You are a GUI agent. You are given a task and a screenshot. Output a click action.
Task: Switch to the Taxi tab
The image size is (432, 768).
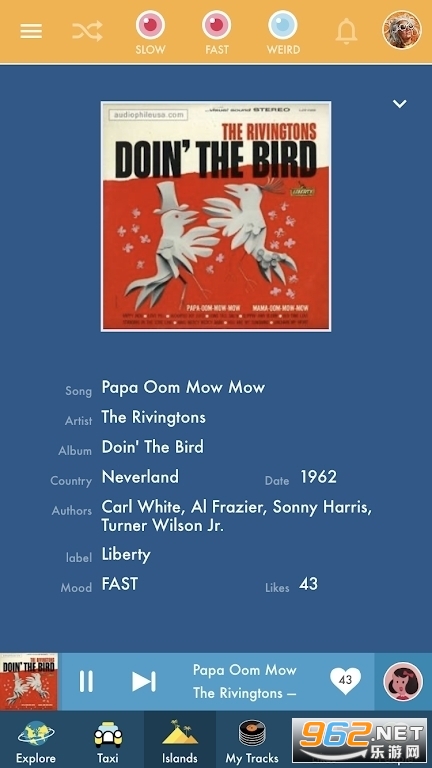pyautogui.click(x=108, y=740)
